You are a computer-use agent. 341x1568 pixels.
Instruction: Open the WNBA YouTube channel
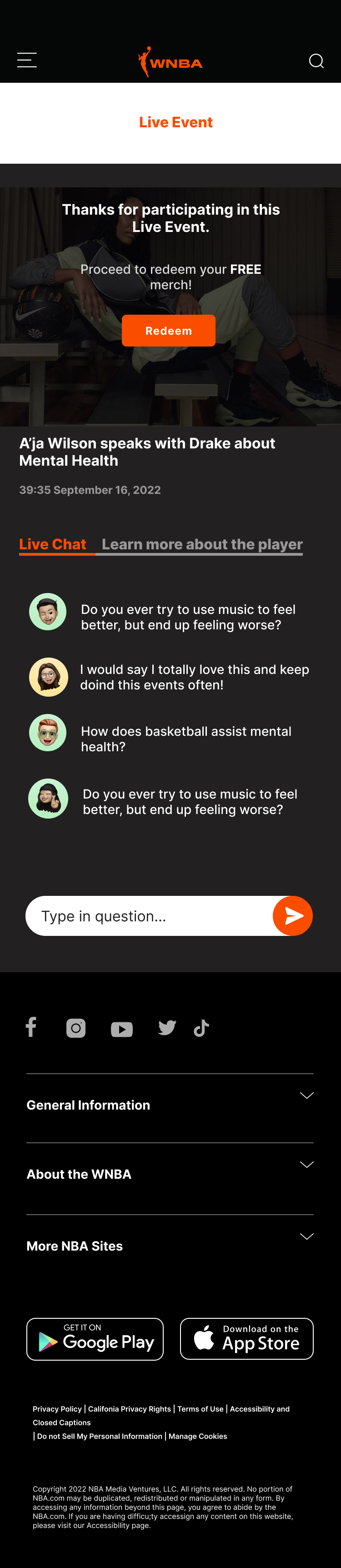[x=122, y=1029]
